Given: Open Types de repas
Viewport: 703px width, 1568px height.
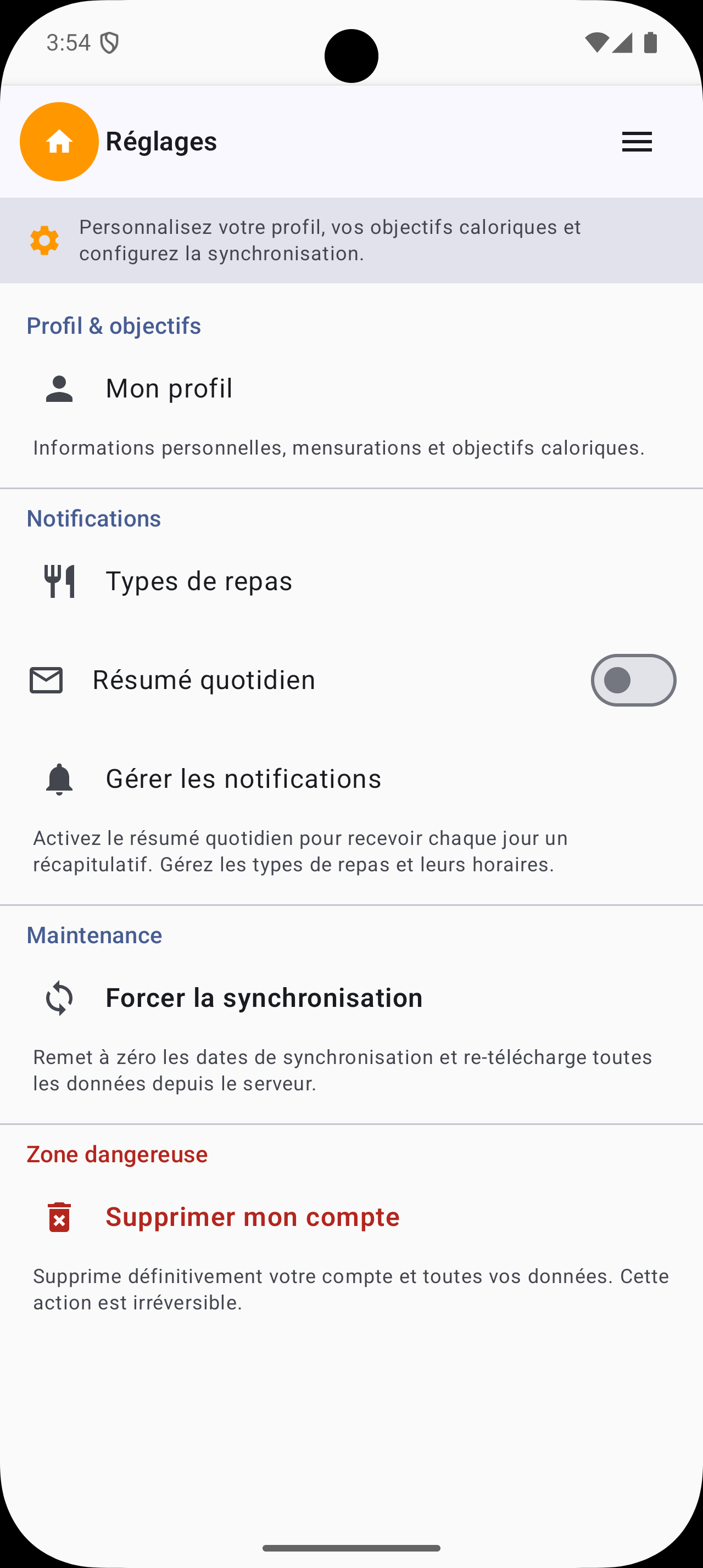Looking at the screenshot, I should 198,580.
